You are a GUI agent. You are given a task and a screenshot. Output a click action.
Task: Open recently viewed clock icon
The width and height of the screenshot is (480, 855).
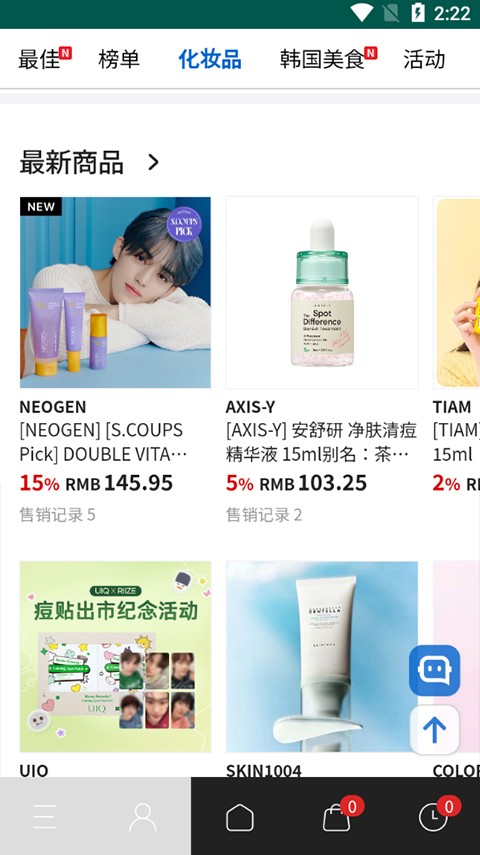[x=434, y=816]
